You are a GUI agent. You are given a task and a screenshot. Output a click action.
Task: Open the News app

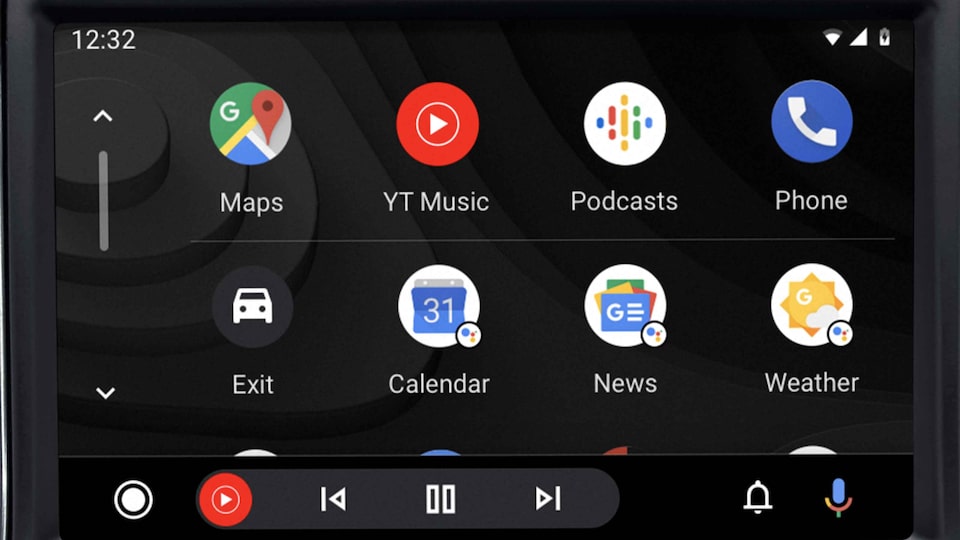coord(625,306)
